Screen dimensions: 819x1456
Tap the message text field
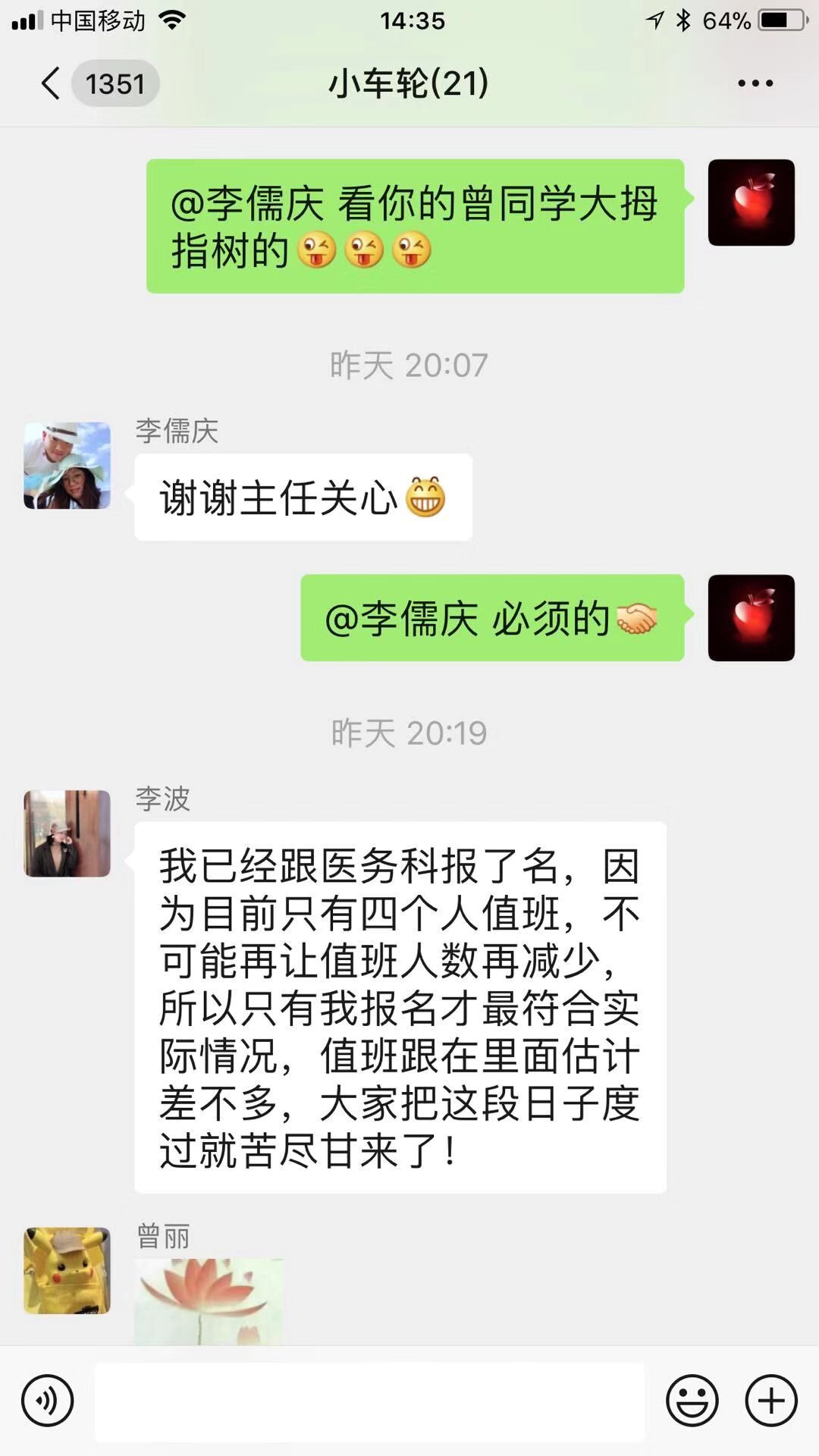(369, 1401)
